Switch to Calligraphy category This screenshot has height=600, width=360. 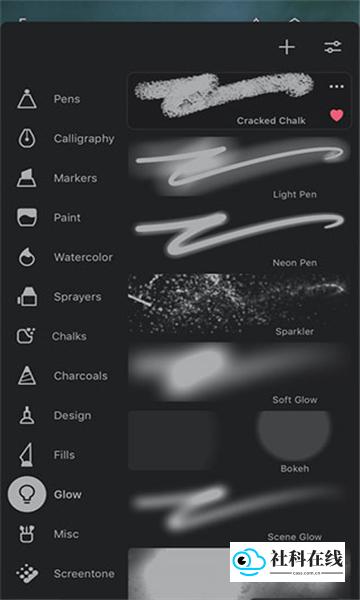click(x=65, y=139)
